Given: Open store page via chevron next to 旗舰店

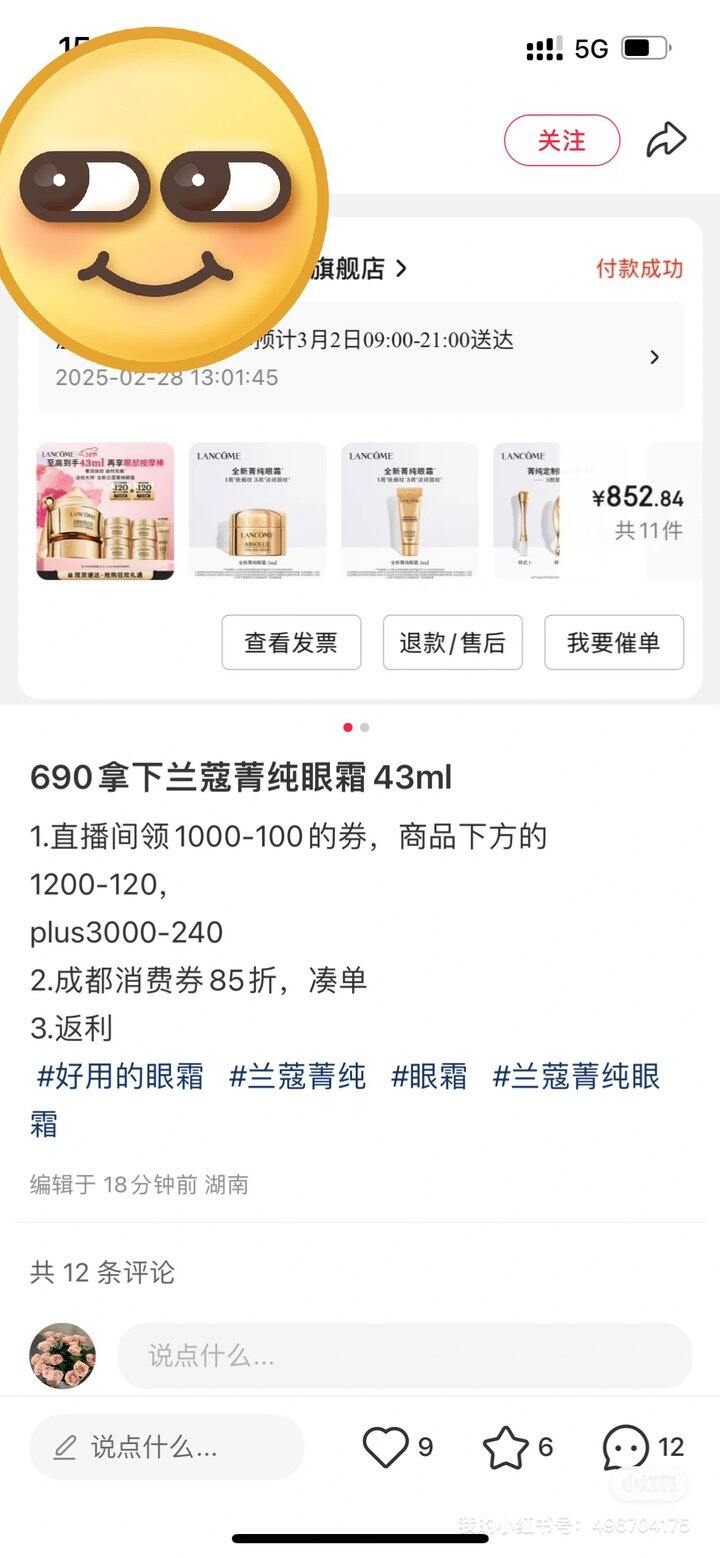Looking at the screenshot, I should (400, 268).
